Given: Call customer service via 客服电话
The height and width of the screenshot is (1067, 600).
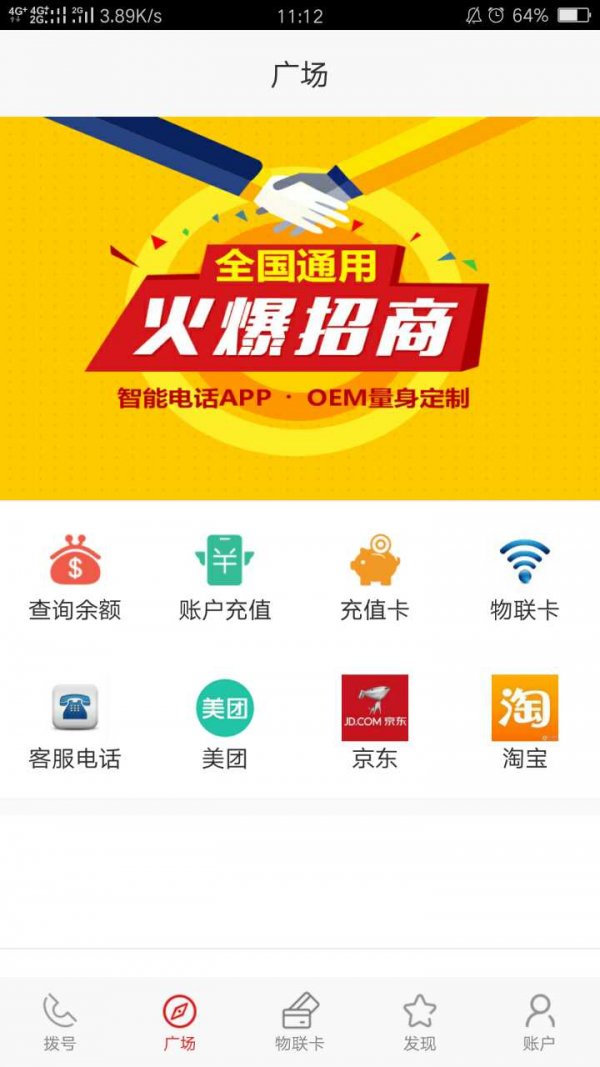Looking at the screenshot, I should coord(75,725).
